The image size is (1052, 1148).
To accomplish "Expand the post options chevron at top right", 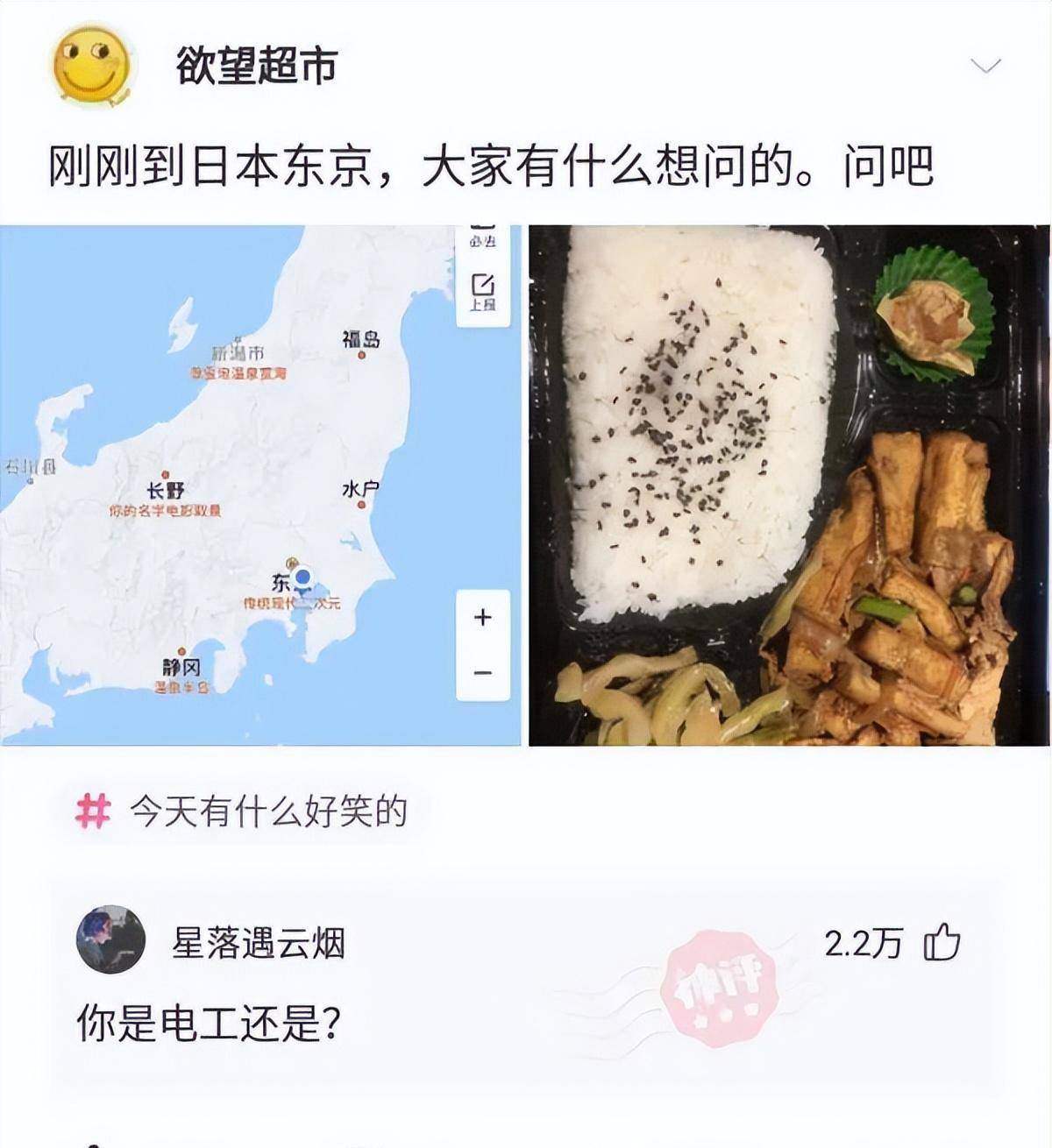I will pos(985,63).
